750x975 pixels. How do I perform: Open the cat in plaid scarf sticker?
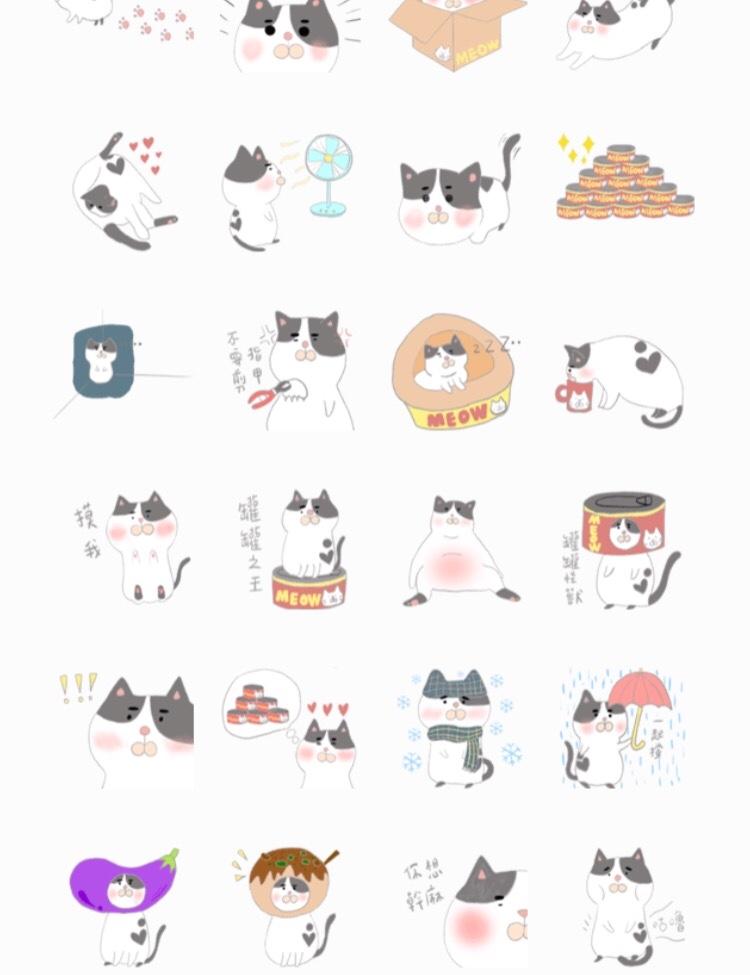(x=455, y=727)
